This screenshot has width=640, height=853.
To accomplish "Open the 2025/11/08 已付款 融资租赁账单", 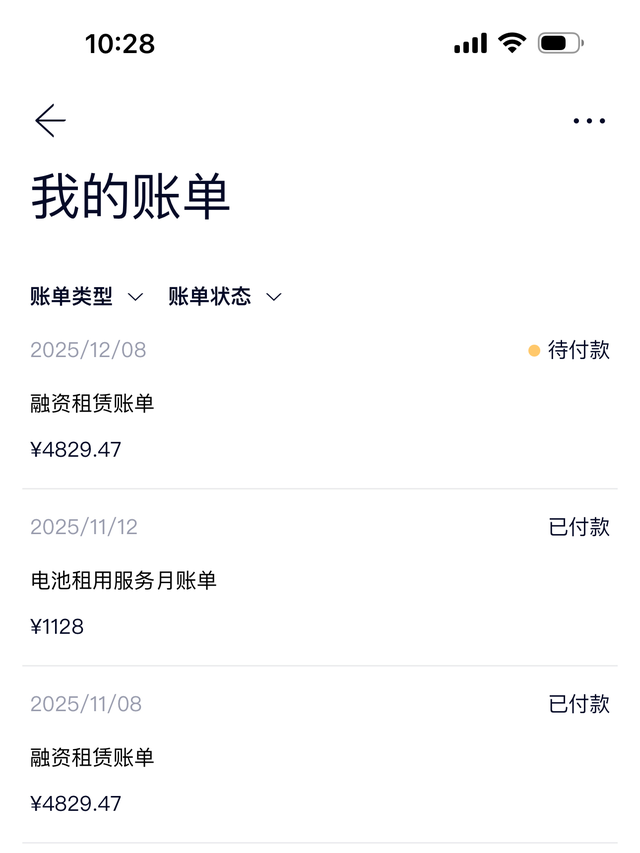I will click(320, 757).
